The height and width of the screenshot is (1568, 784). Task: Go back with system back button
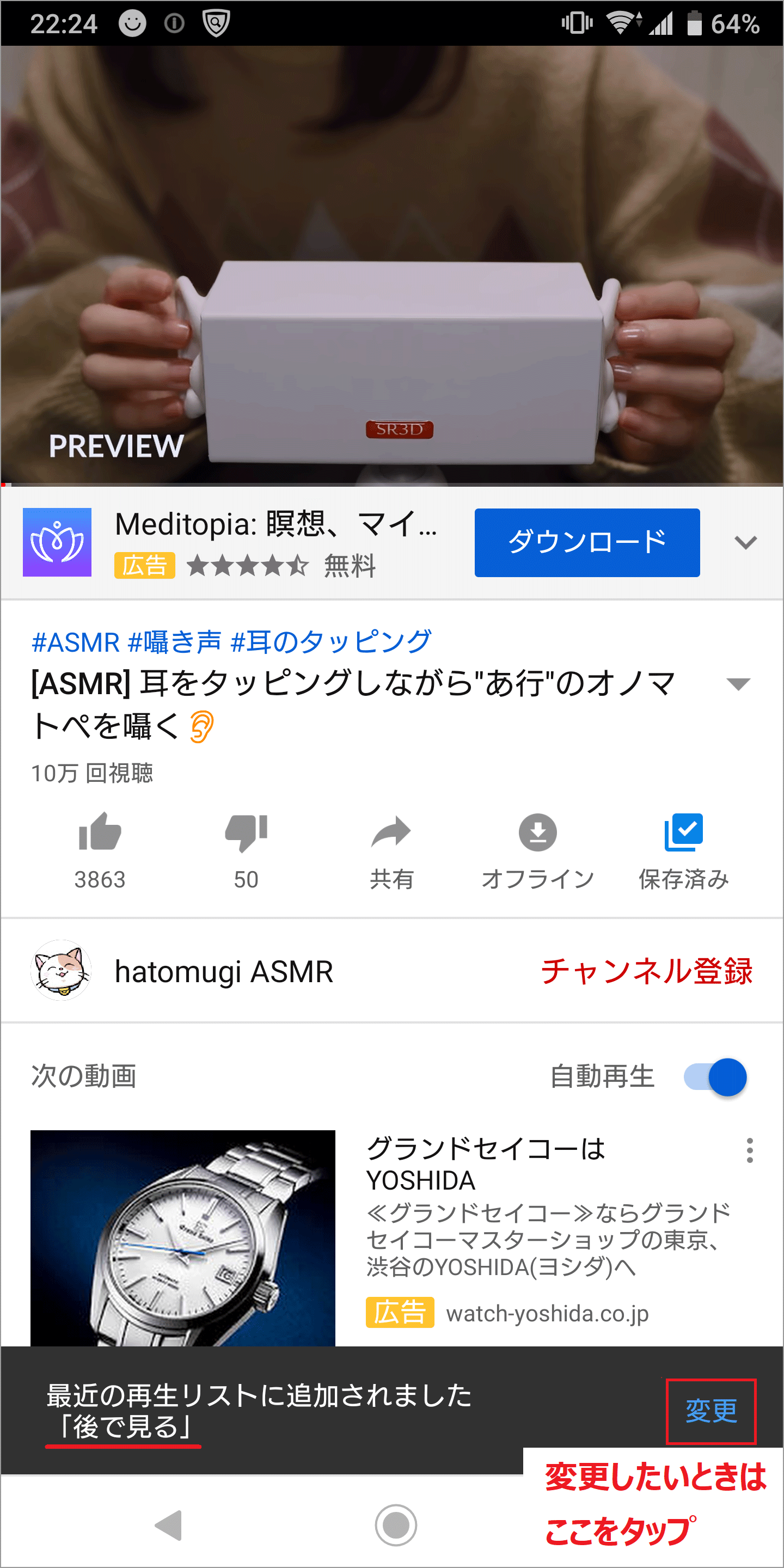click(169, 1525)
